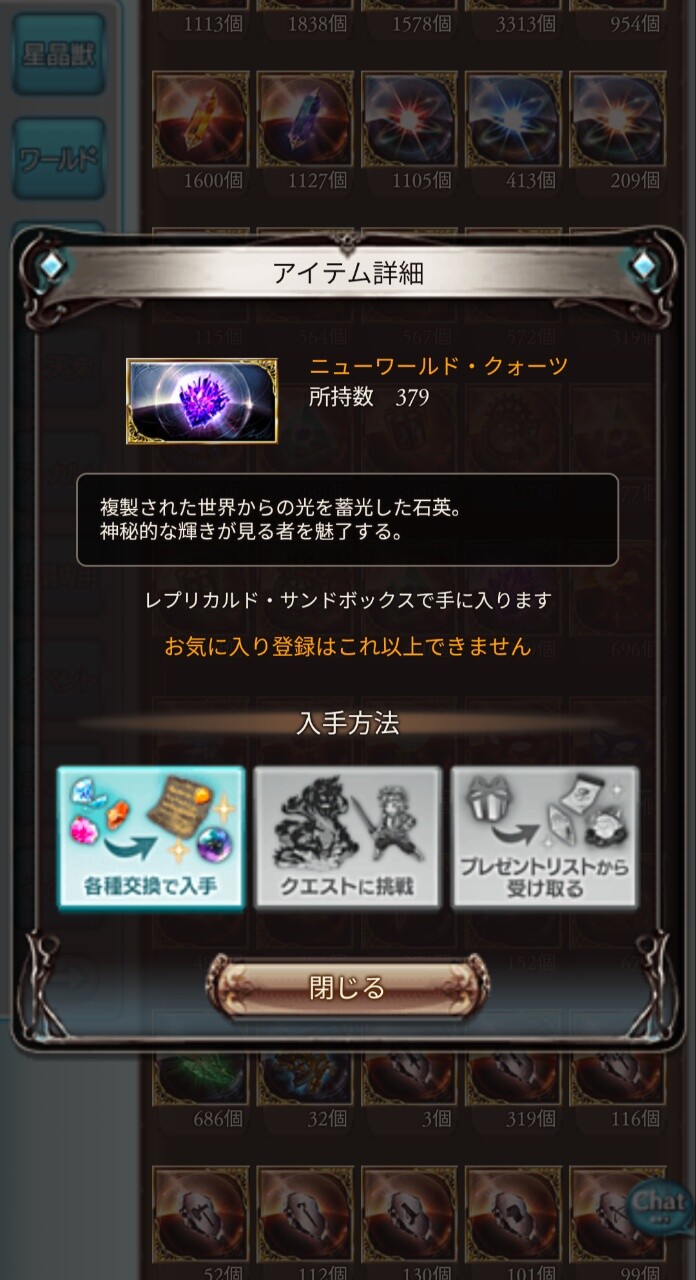Select プレゼントリストから受け取る option
696x1280 pixels.
544,838
